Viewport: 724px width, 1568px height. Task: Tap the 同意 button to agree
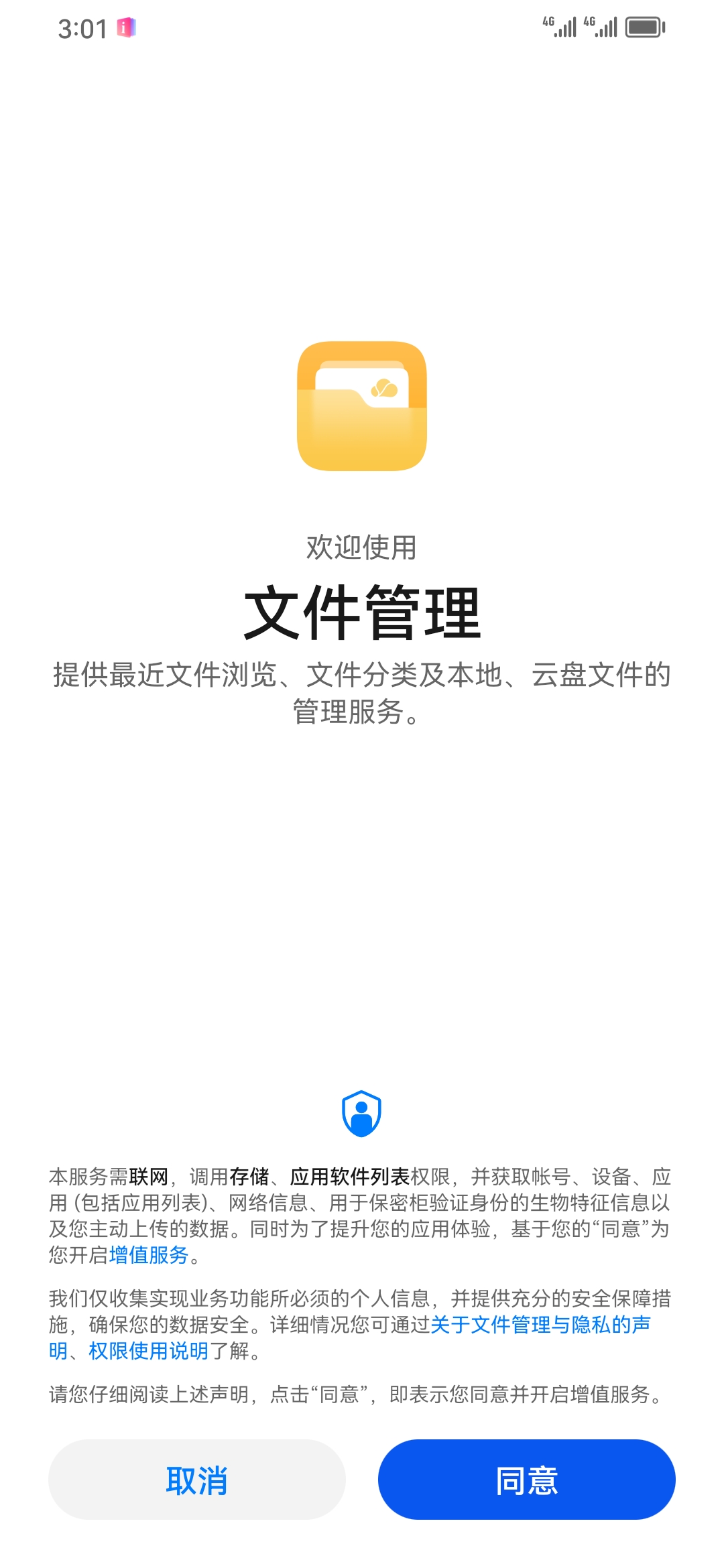526,1480
